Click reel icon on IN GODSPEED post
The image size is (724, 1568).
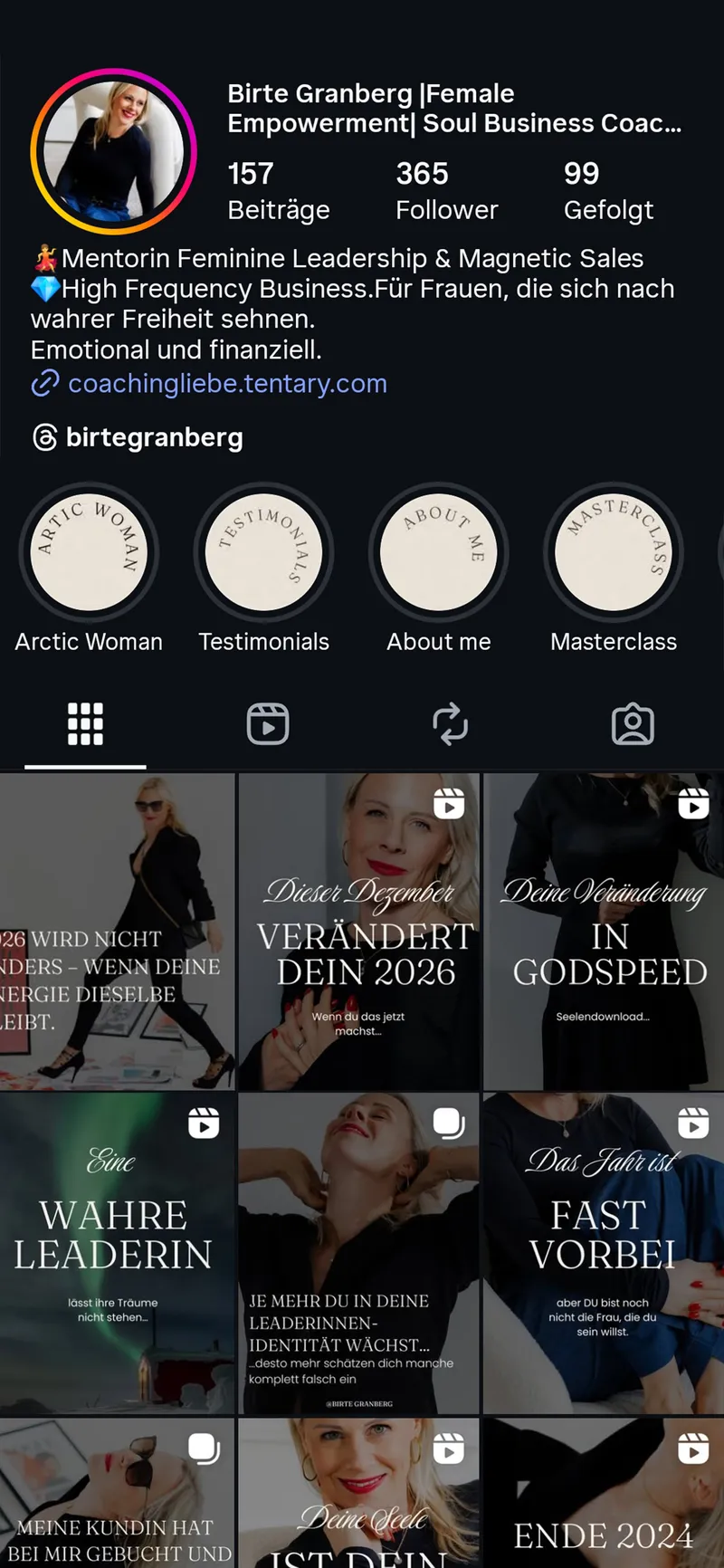693,802
